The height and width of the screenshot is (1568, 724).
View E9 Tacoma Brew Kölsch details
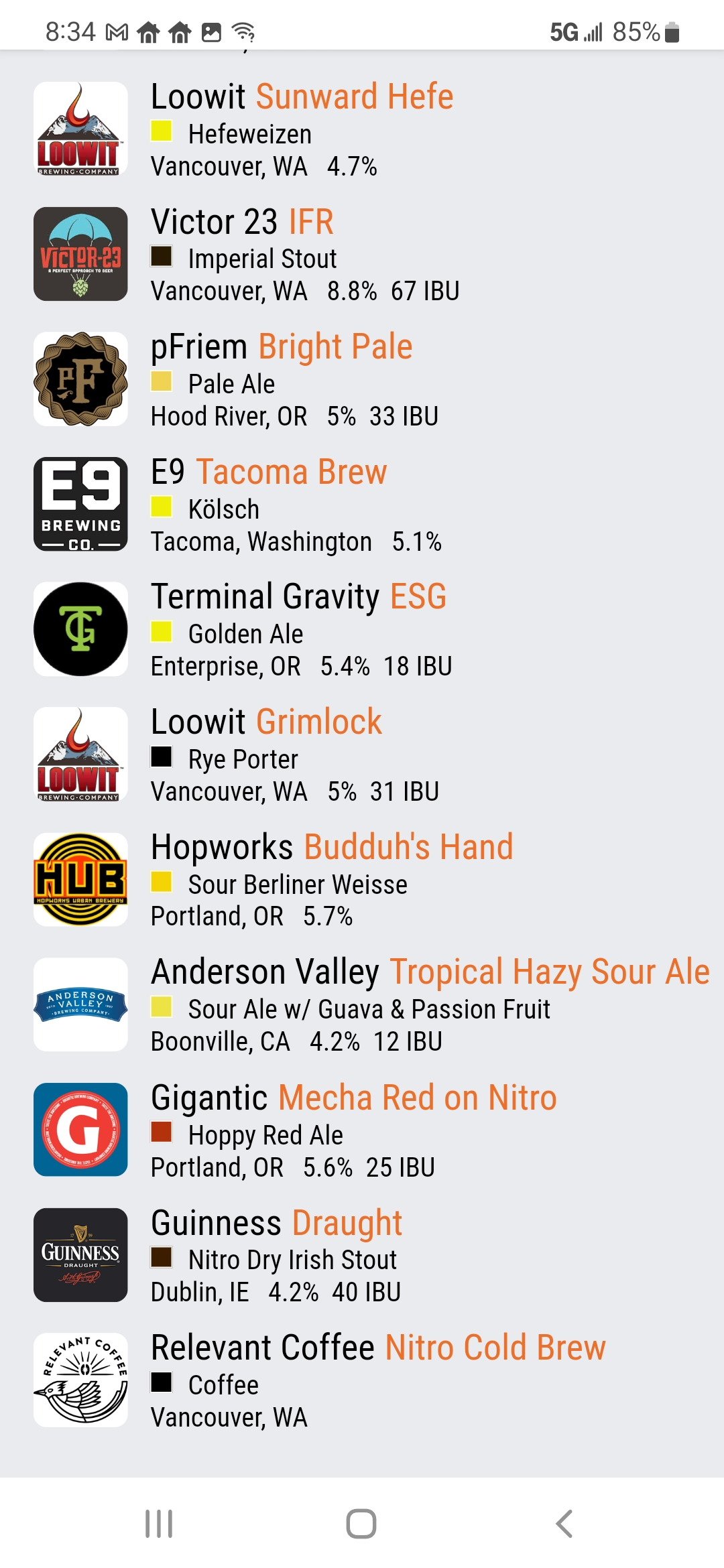(362, 505)
